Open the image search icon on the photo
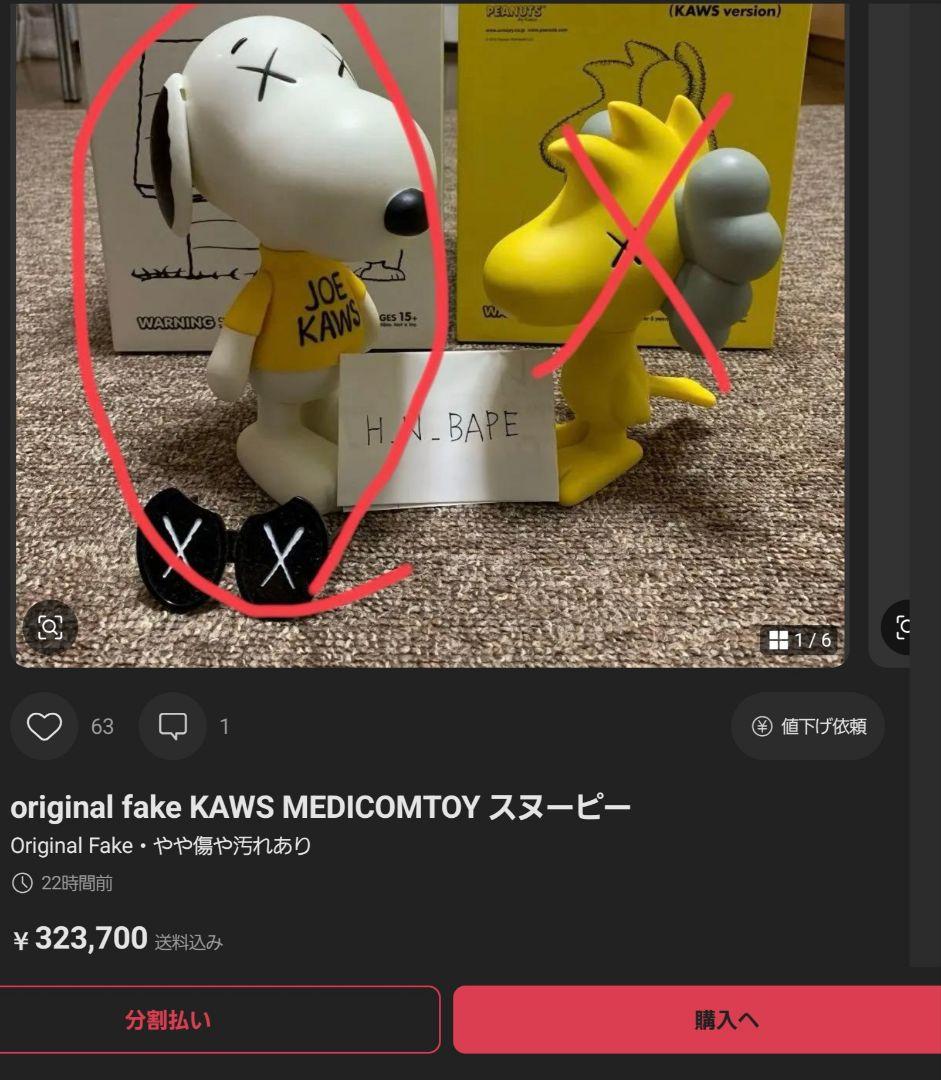 coord(50,627)
